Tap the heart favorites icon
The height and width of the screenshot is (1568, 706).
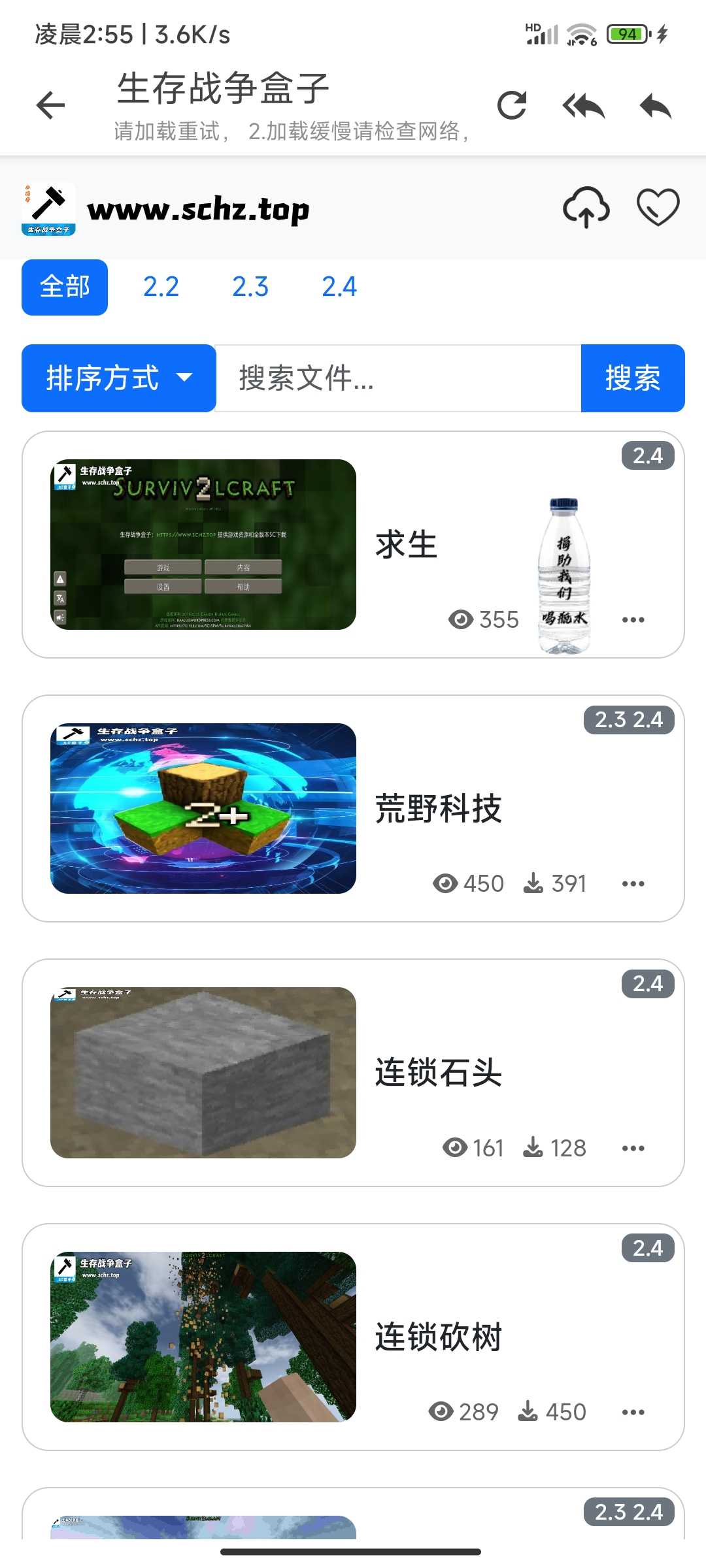[x=658, y=208]
